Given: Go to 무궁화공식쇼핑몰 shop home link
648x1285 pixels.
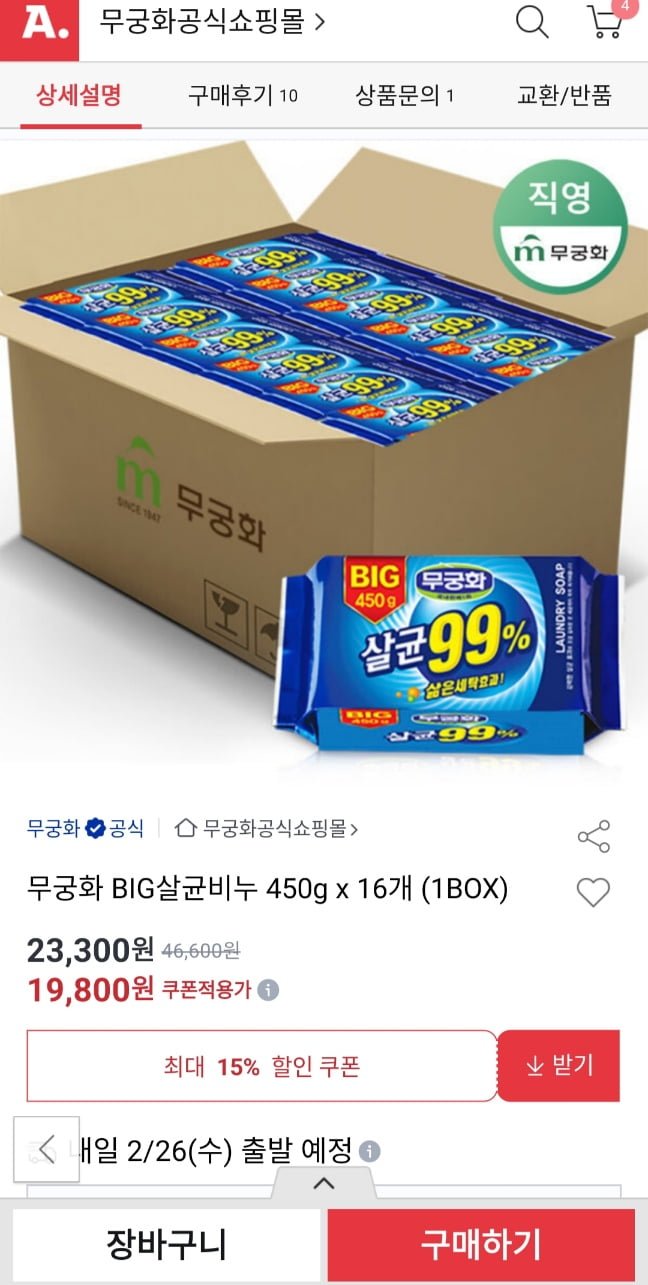Looking at the screenshot, I should point(267,828).
